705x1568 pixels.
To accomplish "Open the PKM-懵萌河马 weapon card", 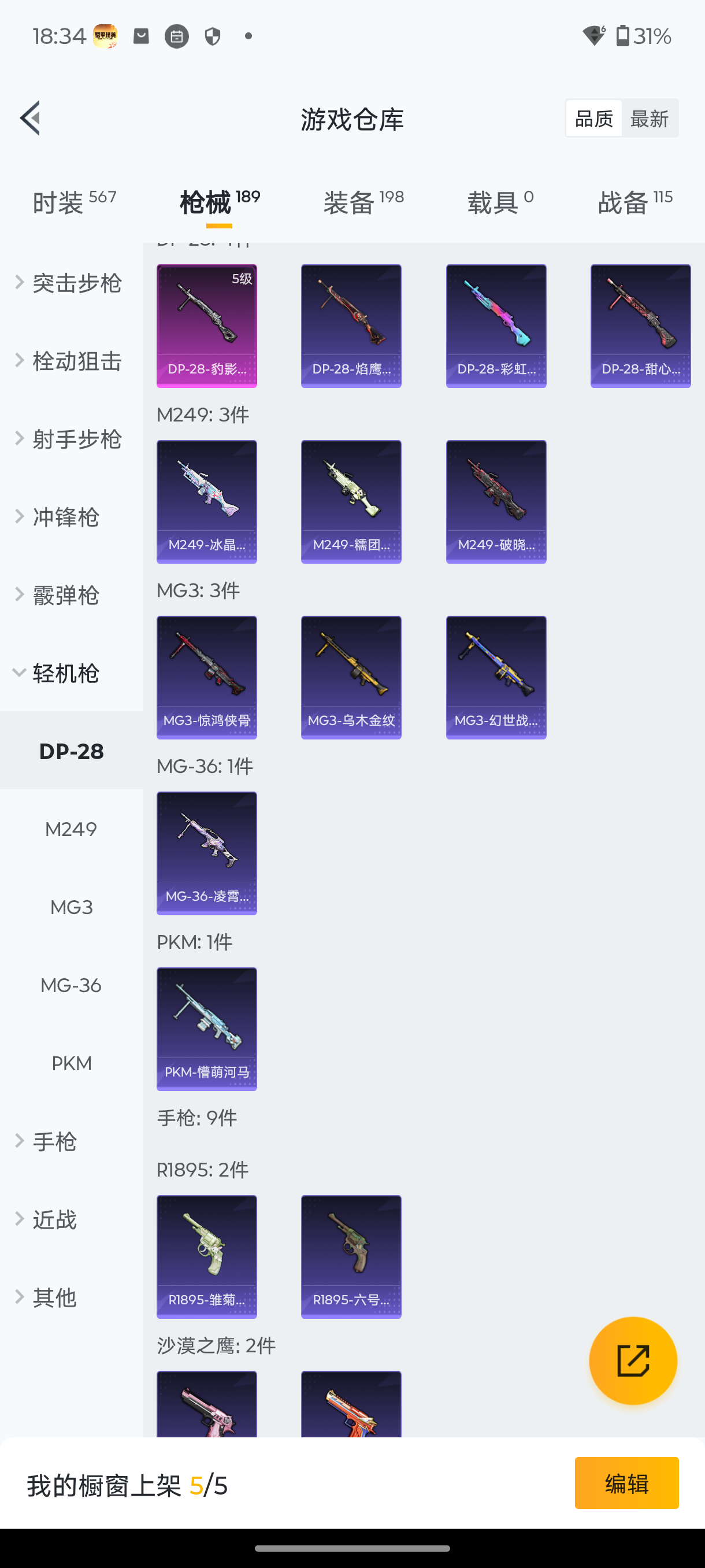I will point(206,1028).
